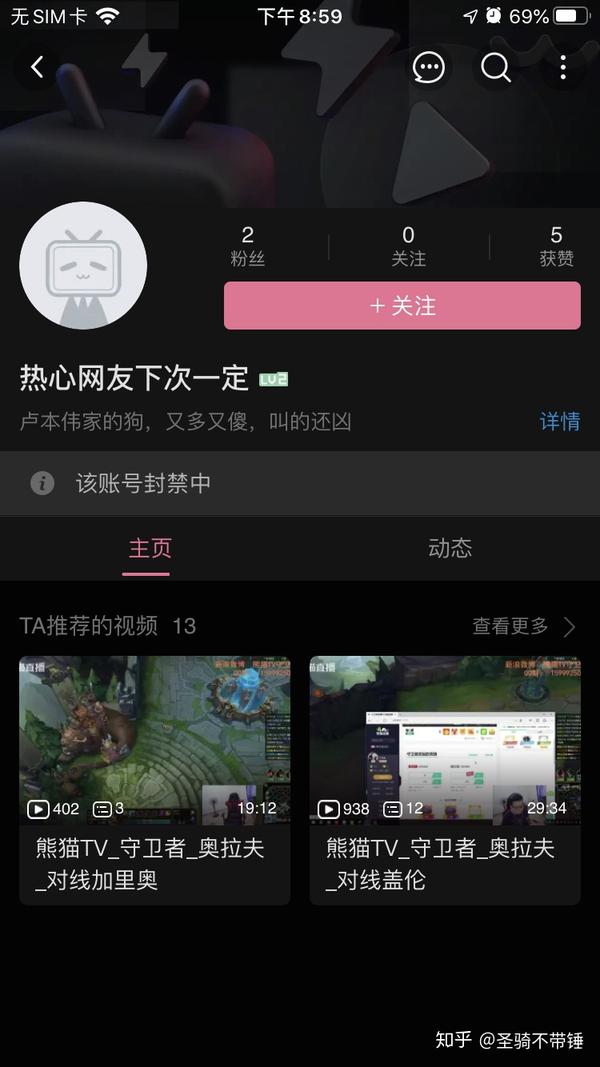Open search with the magnifier icon

click(x=496, y=67)
